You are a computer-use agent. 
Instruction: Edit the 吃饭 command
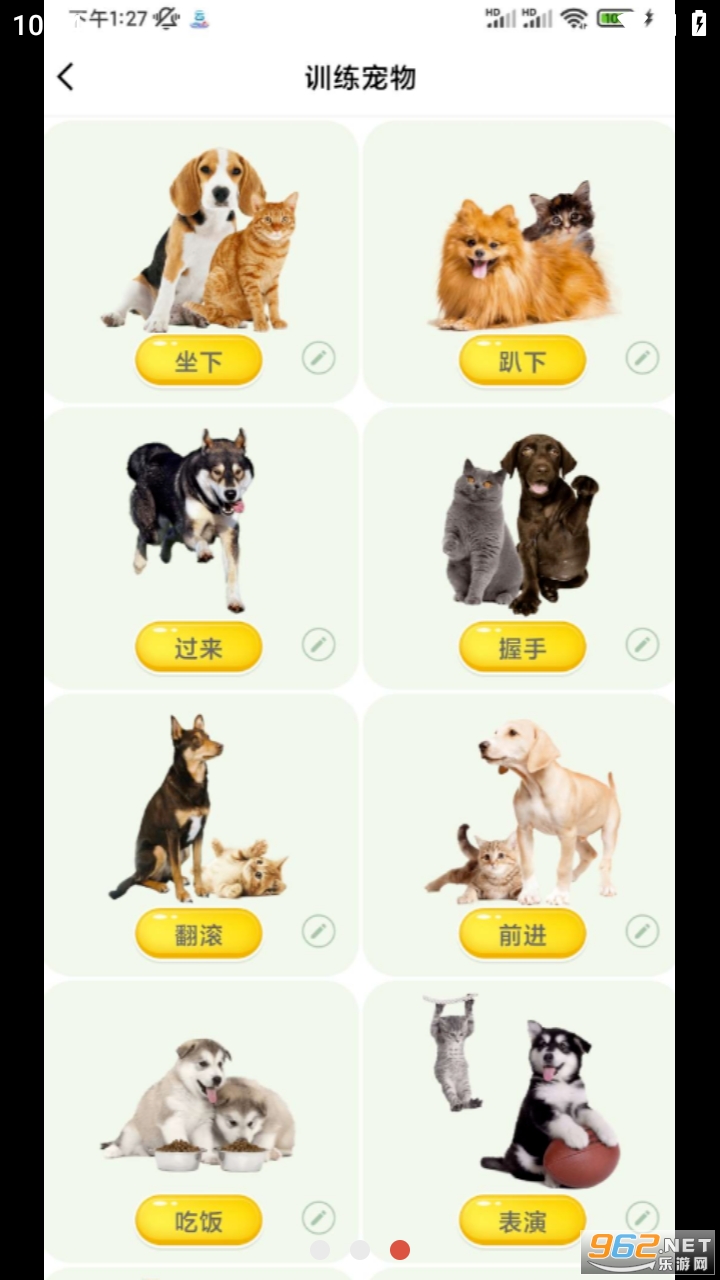tap(319, 1218)
